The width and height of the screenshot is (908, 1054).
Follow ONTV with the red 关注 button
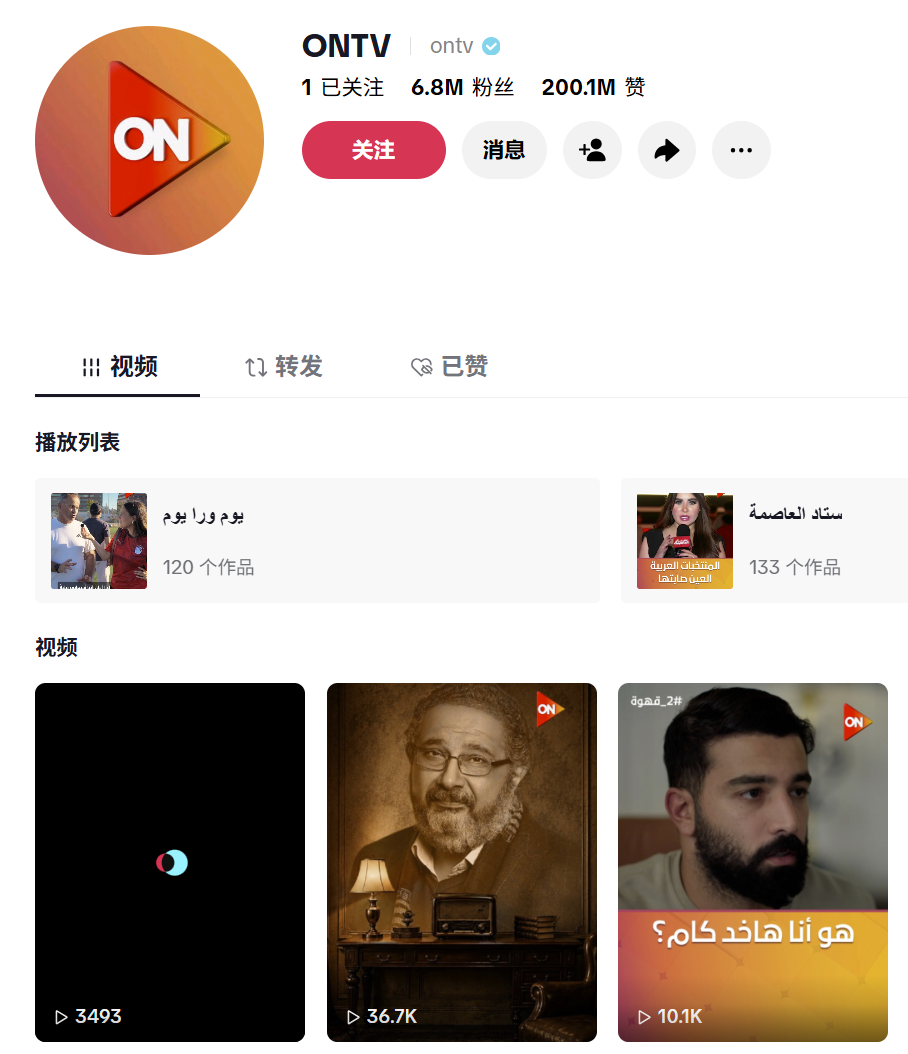(x=374, y=150)
